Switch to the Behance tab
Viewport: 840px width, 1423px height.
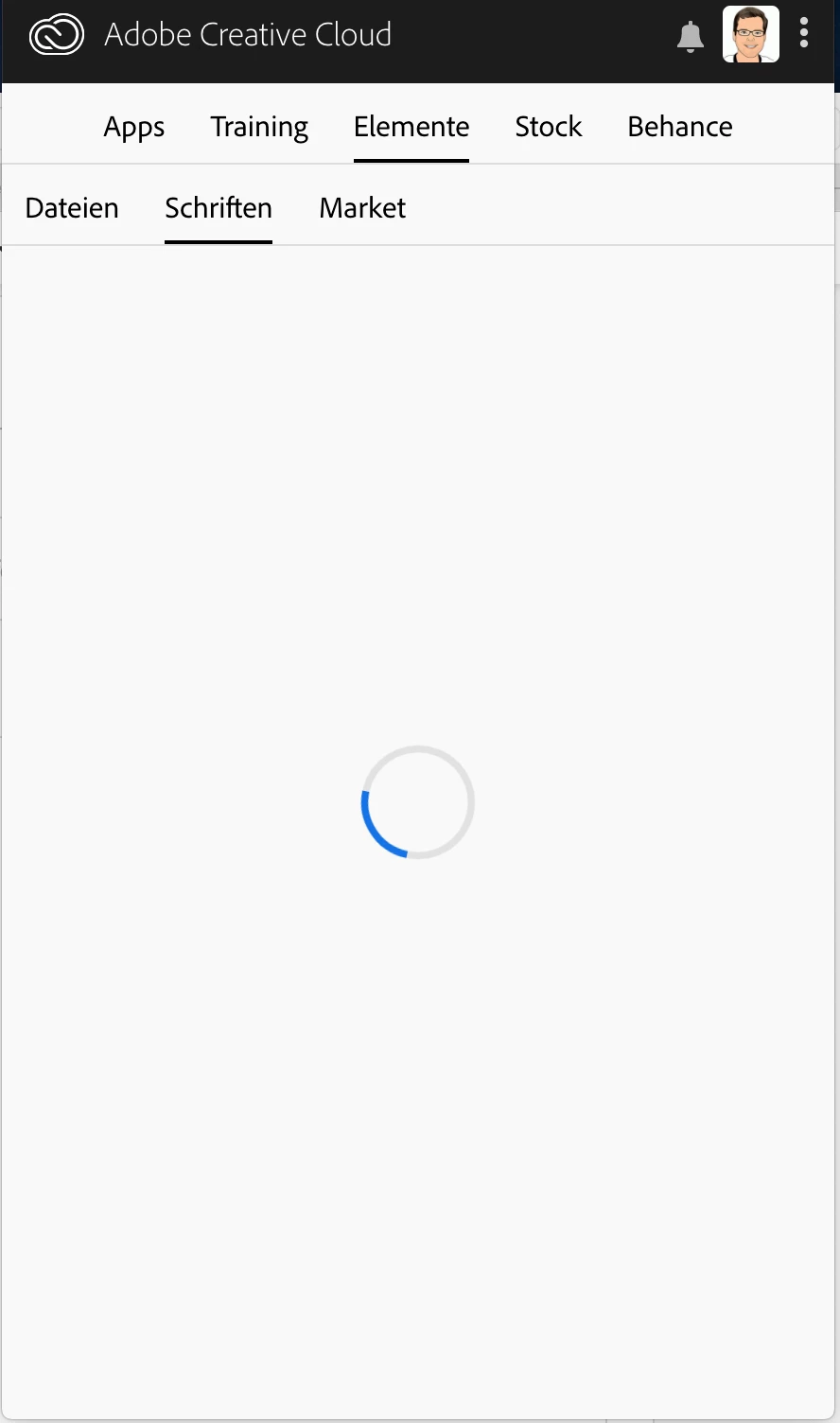tap(680, 127)
